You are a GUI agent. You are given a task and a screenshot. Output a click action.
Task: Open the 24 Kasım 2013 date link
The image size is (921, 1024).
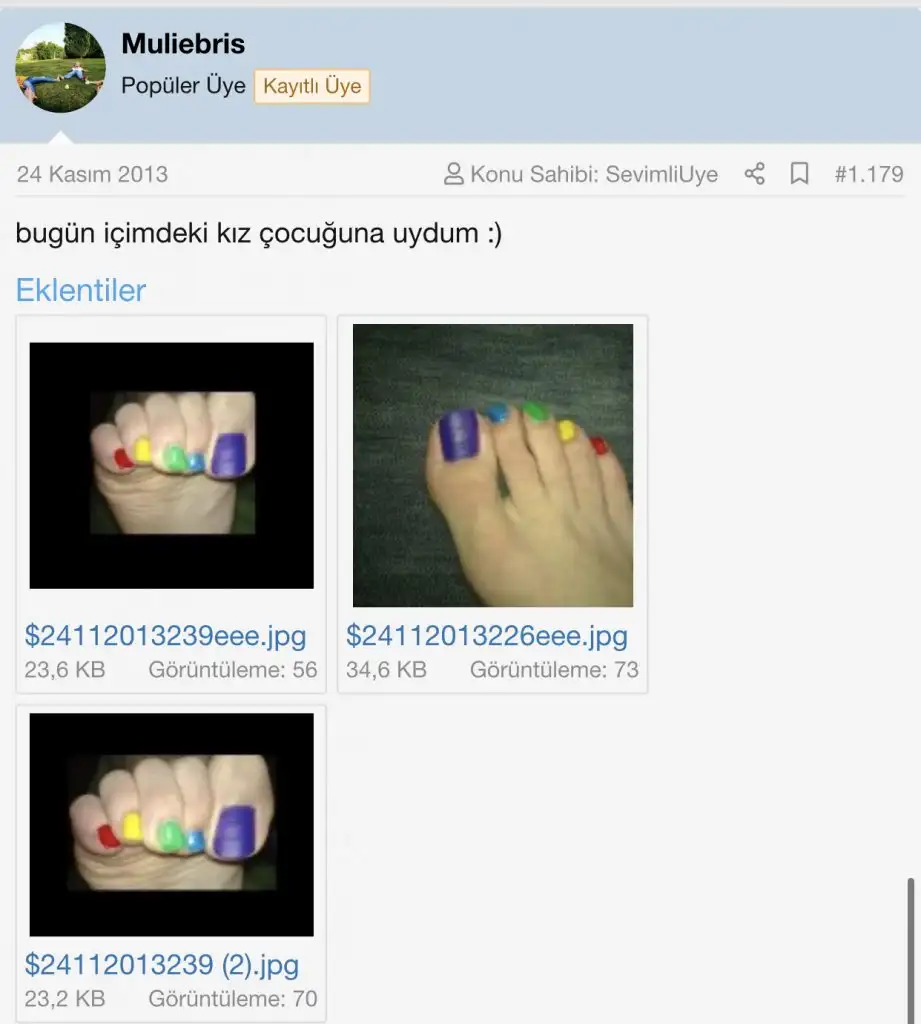(92, 174)
